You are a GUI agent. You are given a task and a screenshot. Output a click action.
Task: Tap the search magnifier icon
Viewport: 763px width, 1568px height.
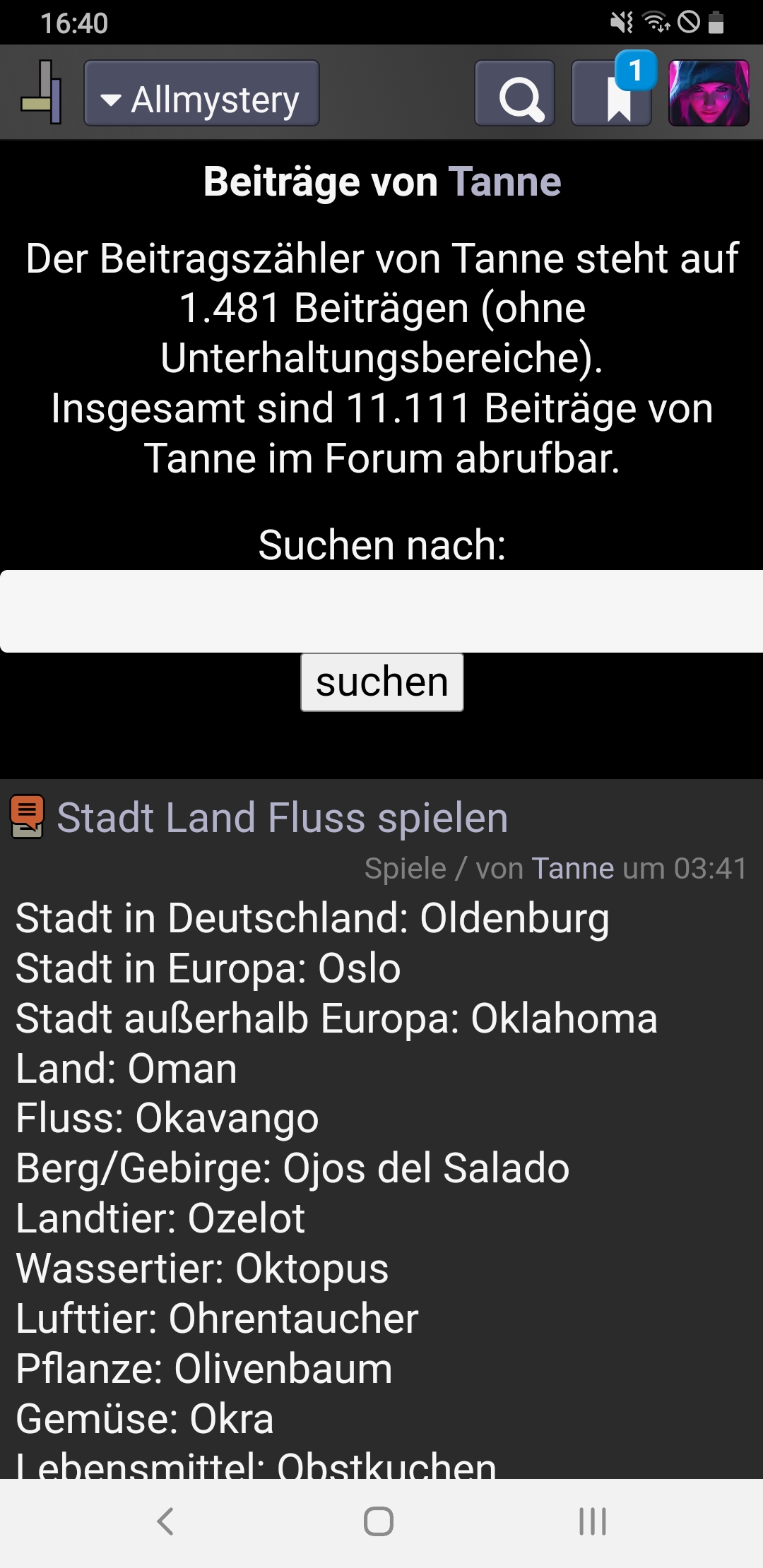[x=515, y=93]
